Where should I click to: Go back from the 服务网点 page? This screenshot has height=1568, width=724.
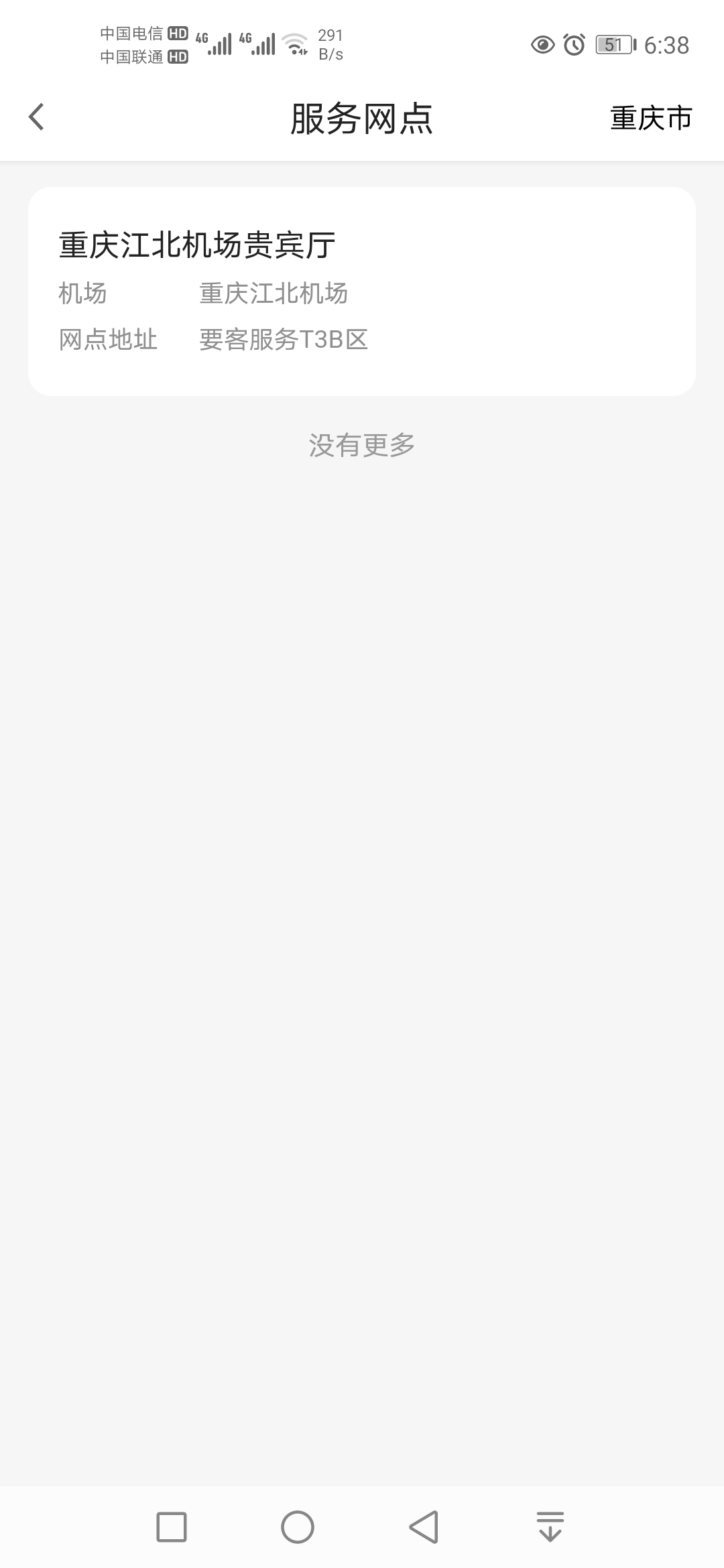tap(37, 117)
